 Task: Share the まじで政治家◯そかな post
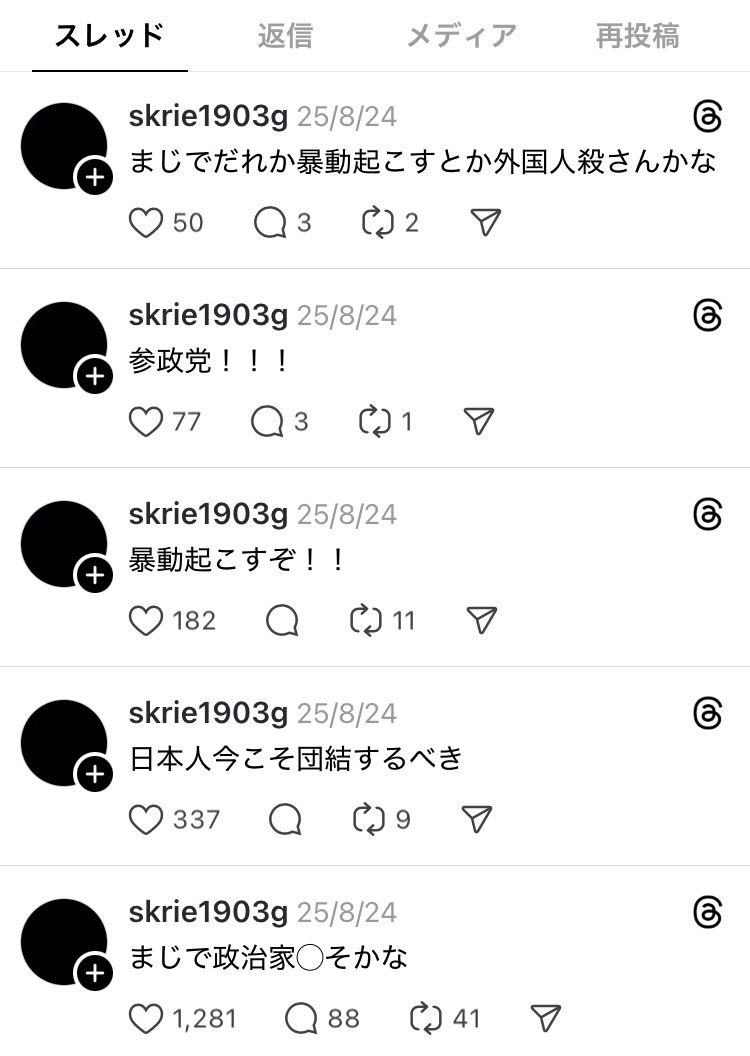(x=545, y=1019)
